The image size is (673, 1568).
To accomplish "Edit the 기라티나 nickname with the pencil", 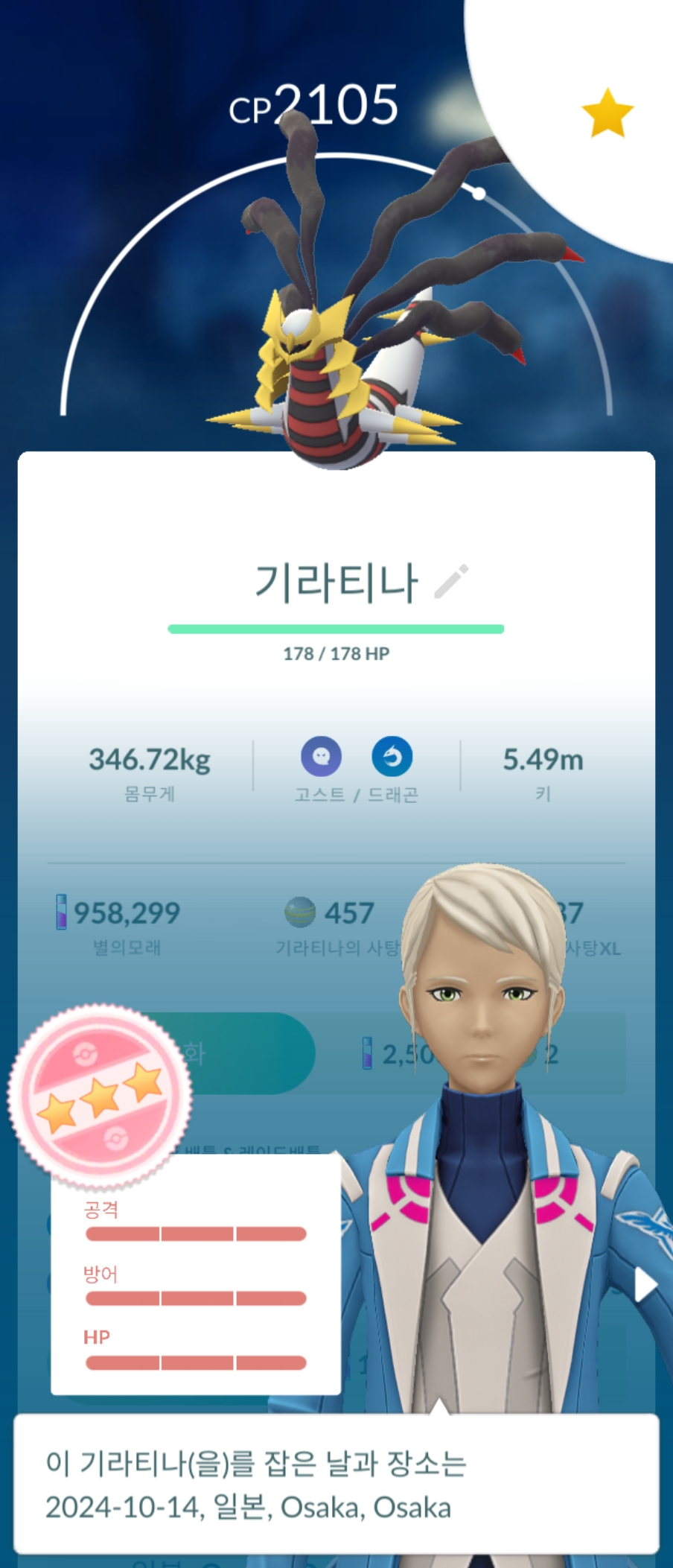I will pos(451,582).
